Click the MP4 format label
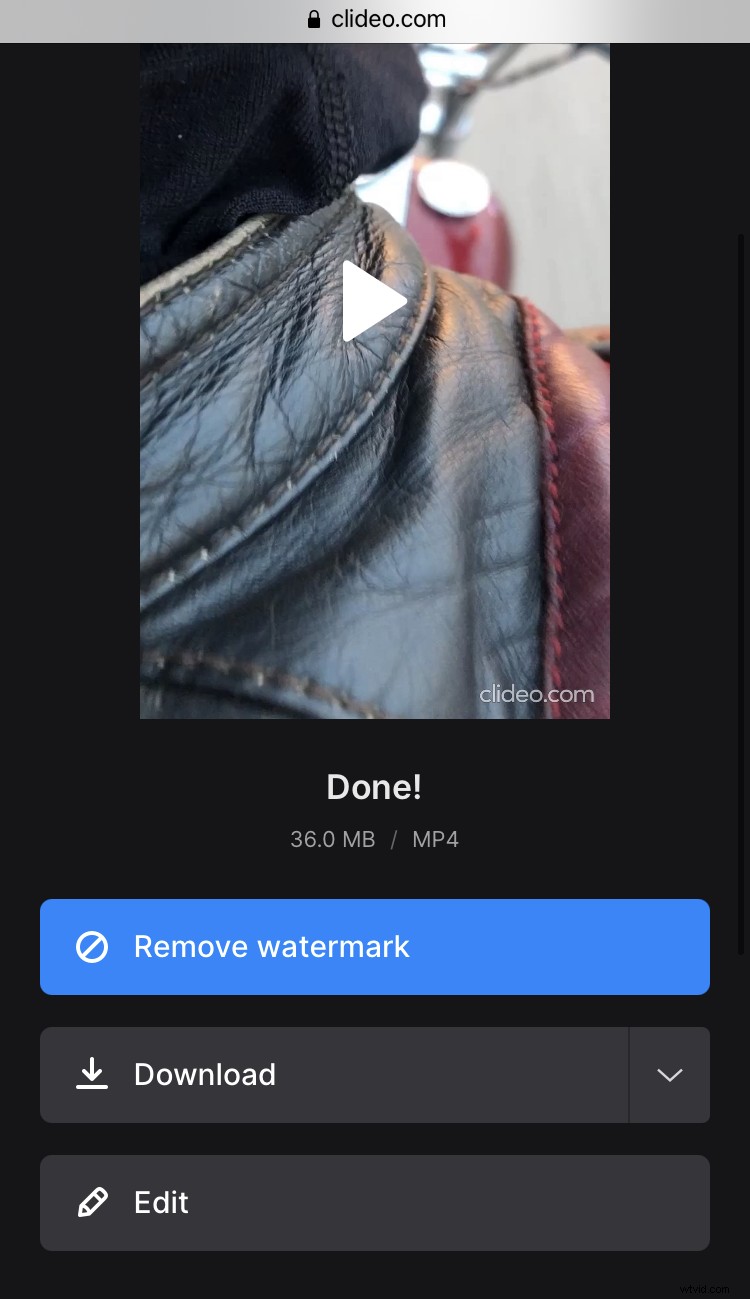This screenshot has width=750, height=1299. (x=435, y=839)
